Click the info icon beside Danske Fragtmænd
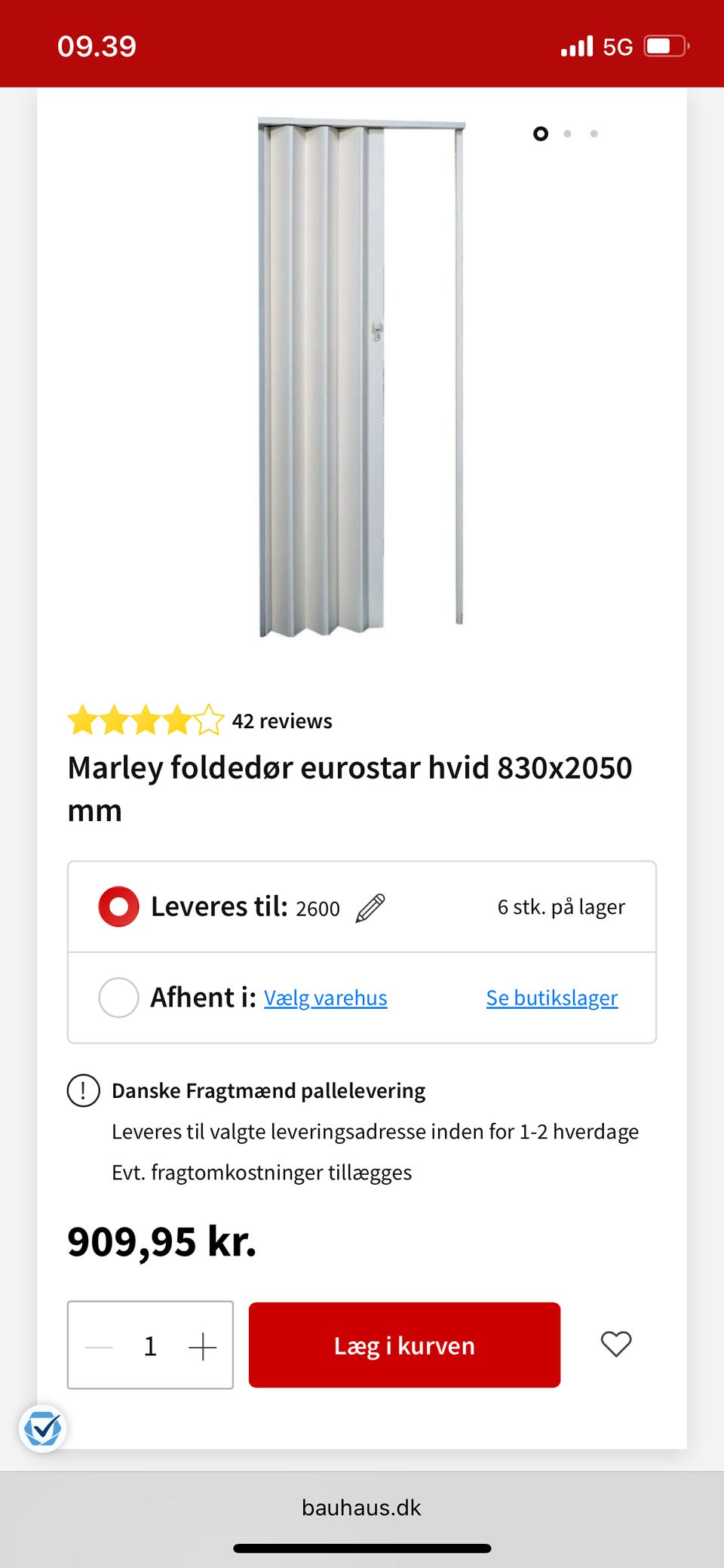 (83, 1090)
